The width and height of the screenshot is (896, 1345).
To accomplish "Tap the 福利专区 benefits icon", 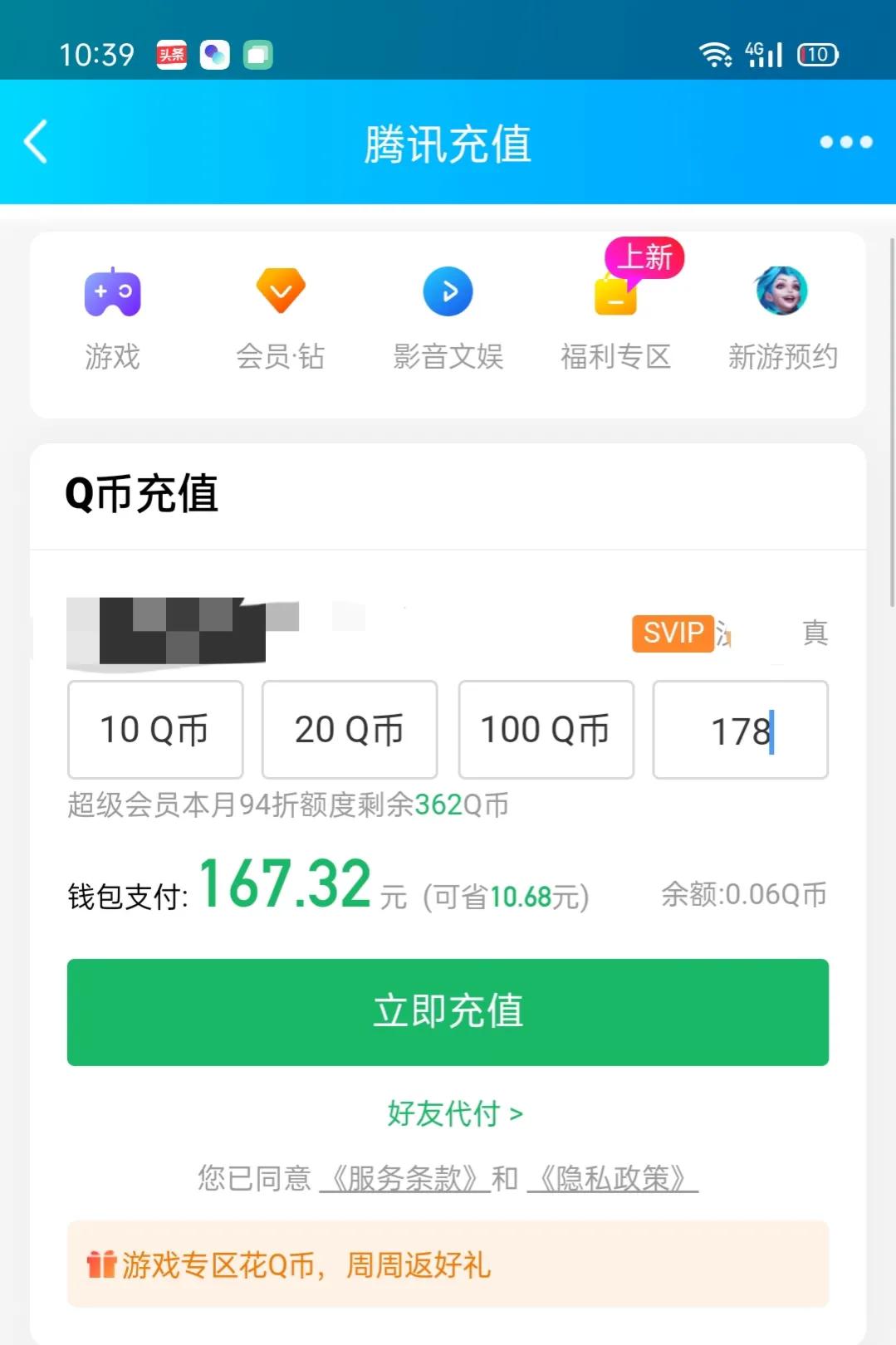I will [614, 299].
